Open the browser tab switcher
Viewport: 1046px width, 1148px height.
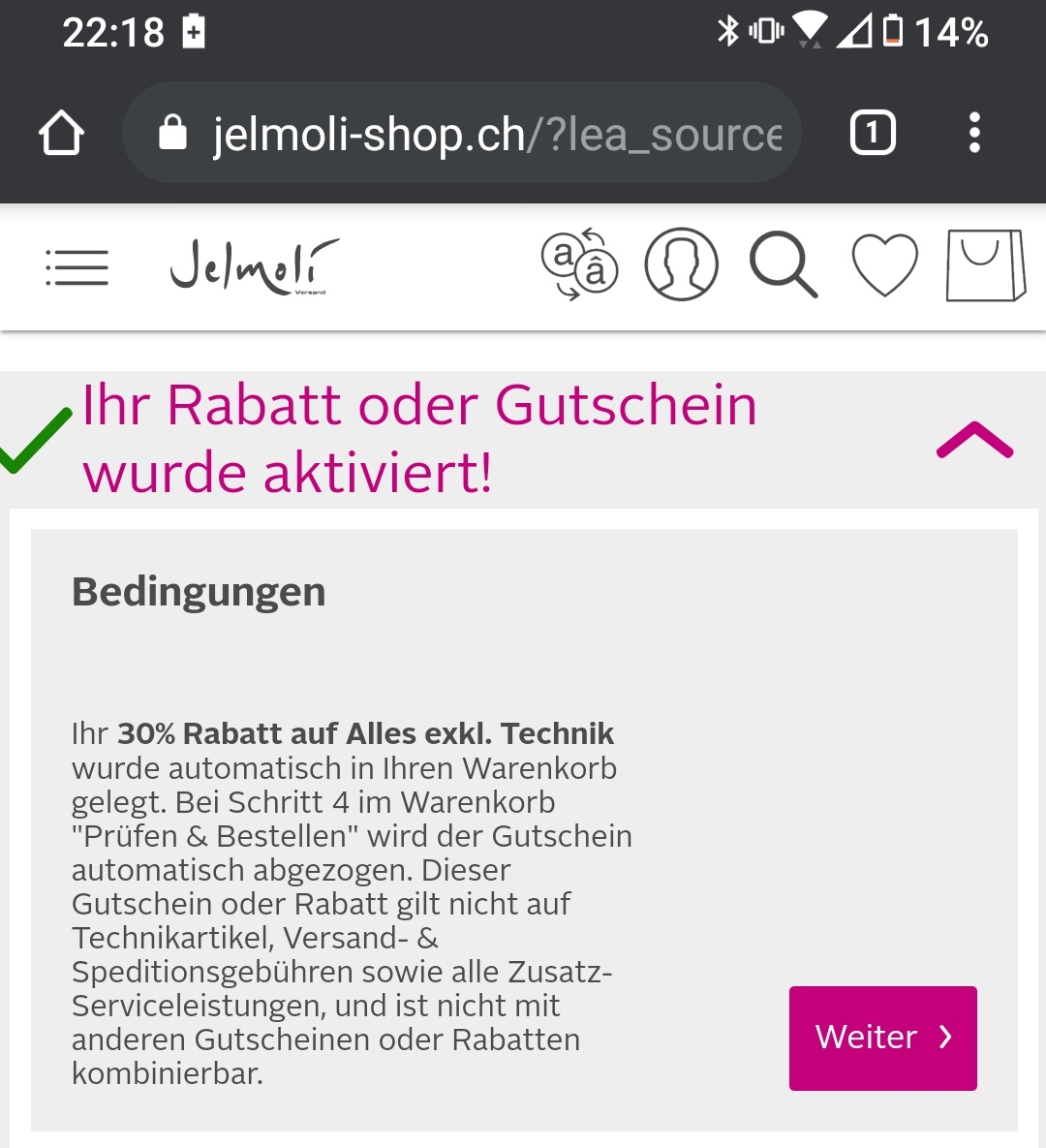click(x=872, y=133)
